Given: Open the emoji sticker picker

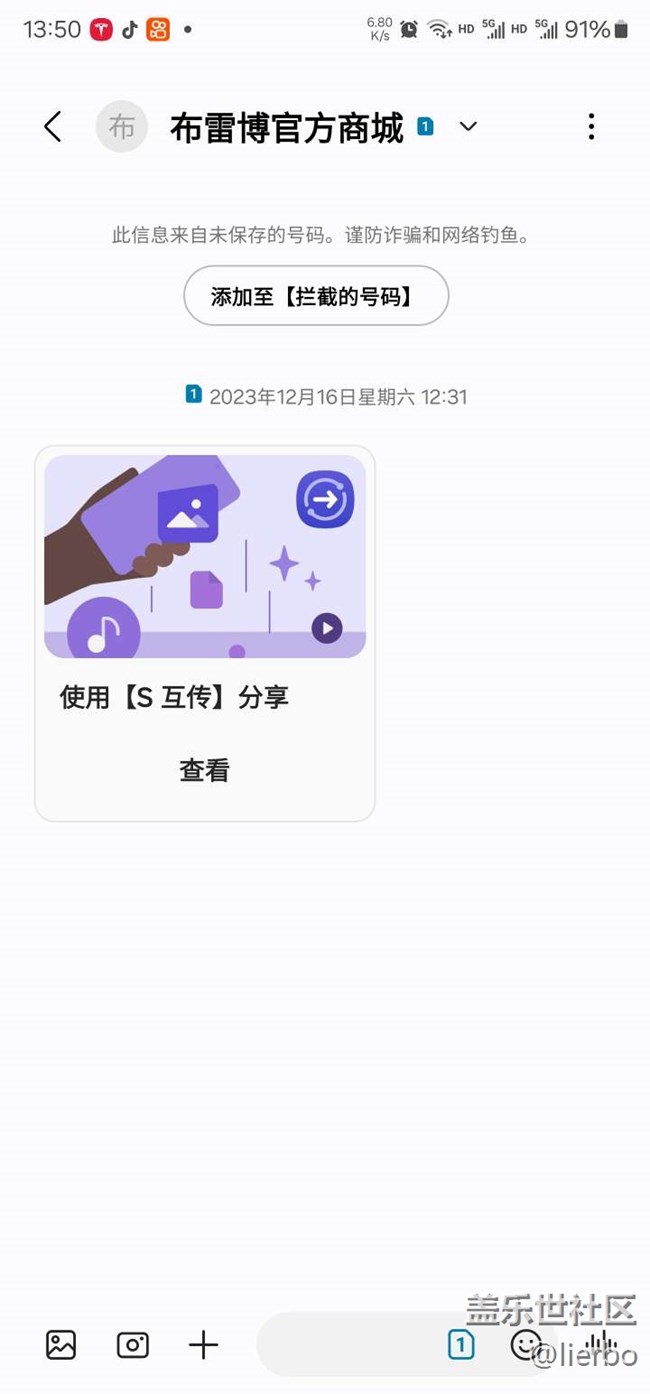Looking at the screenshot, I should pos(526,1345).
